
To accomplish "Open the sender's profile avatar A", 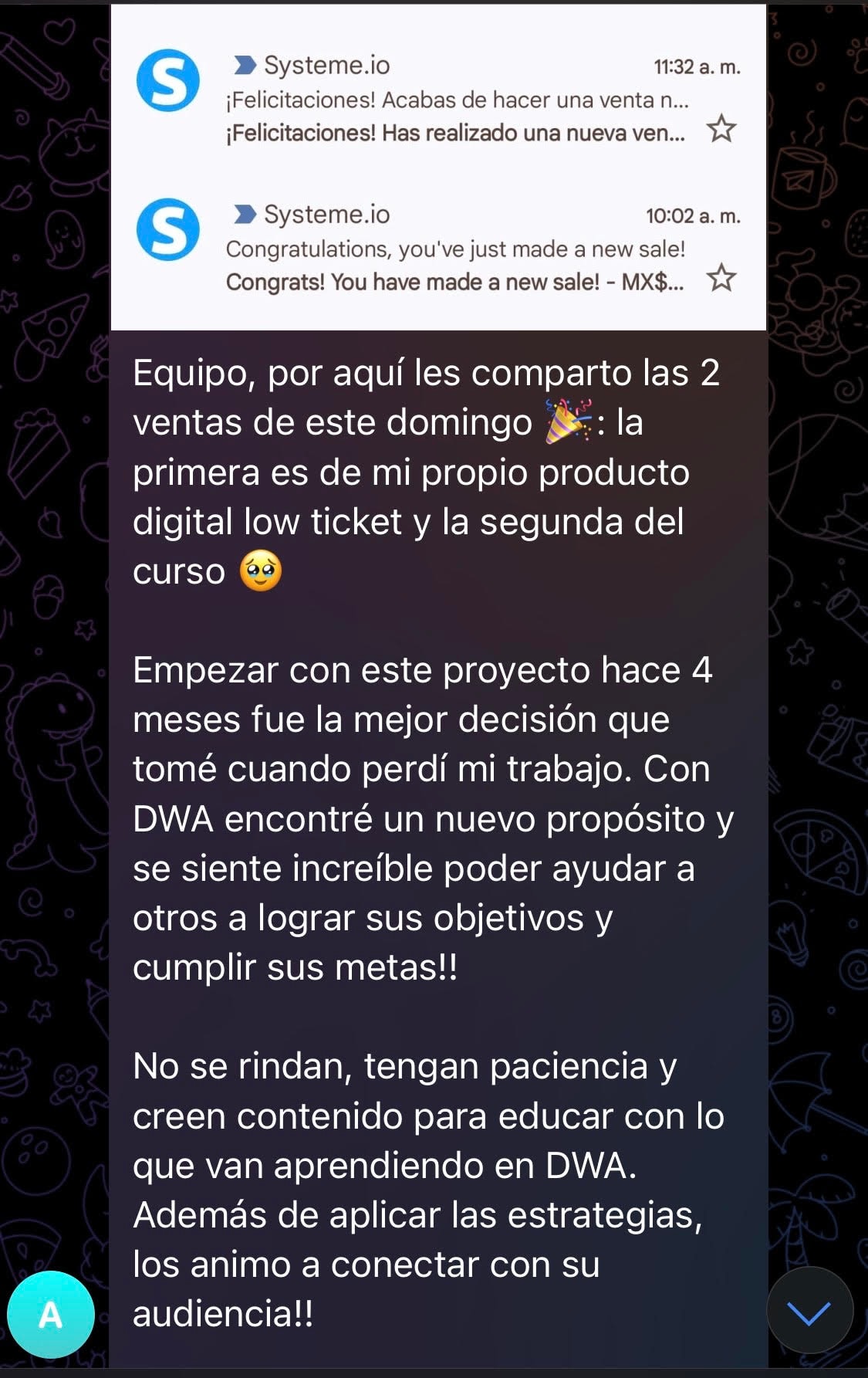I will click(x=51, y=1315).
